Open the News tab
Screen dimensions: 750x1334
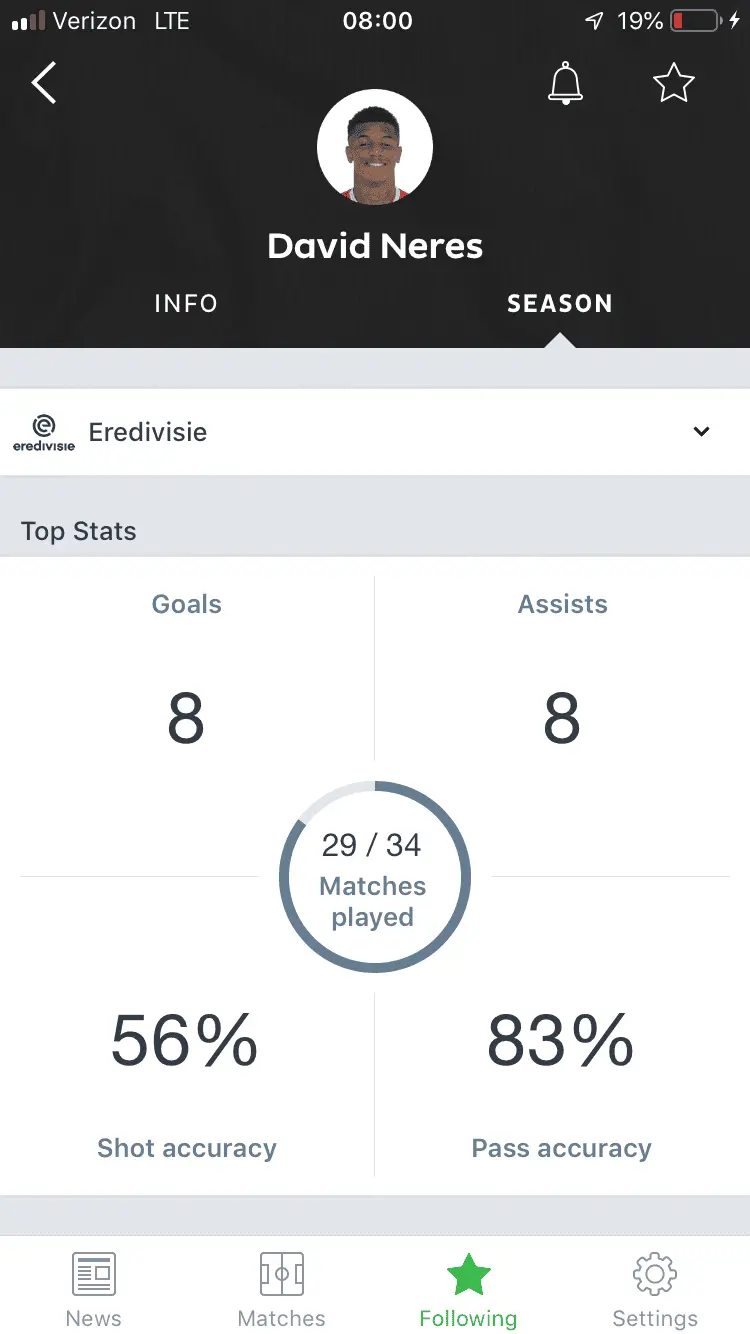click(94, 1289)
